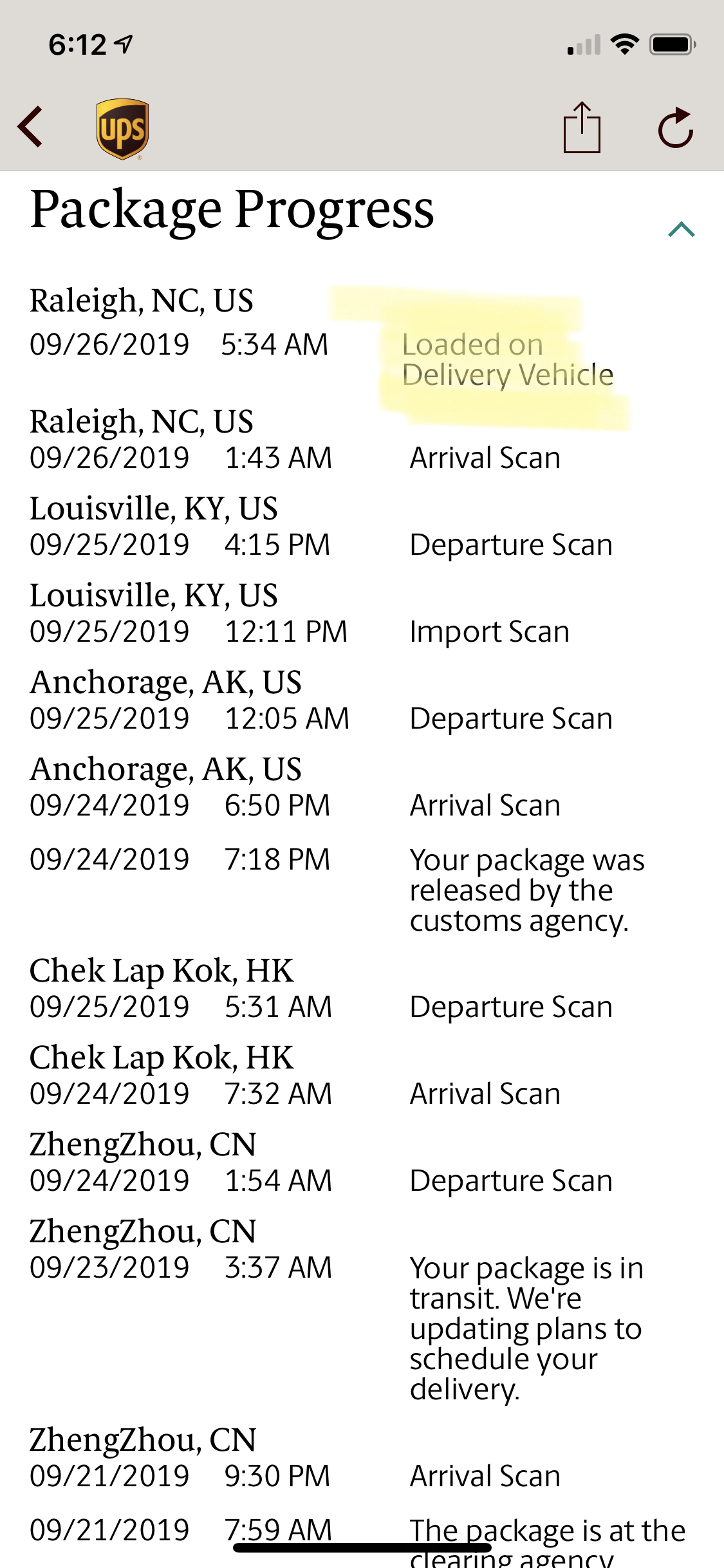Go back with the left arrow
Screen dimensions: 724x1568
click(x=30, y=127)
